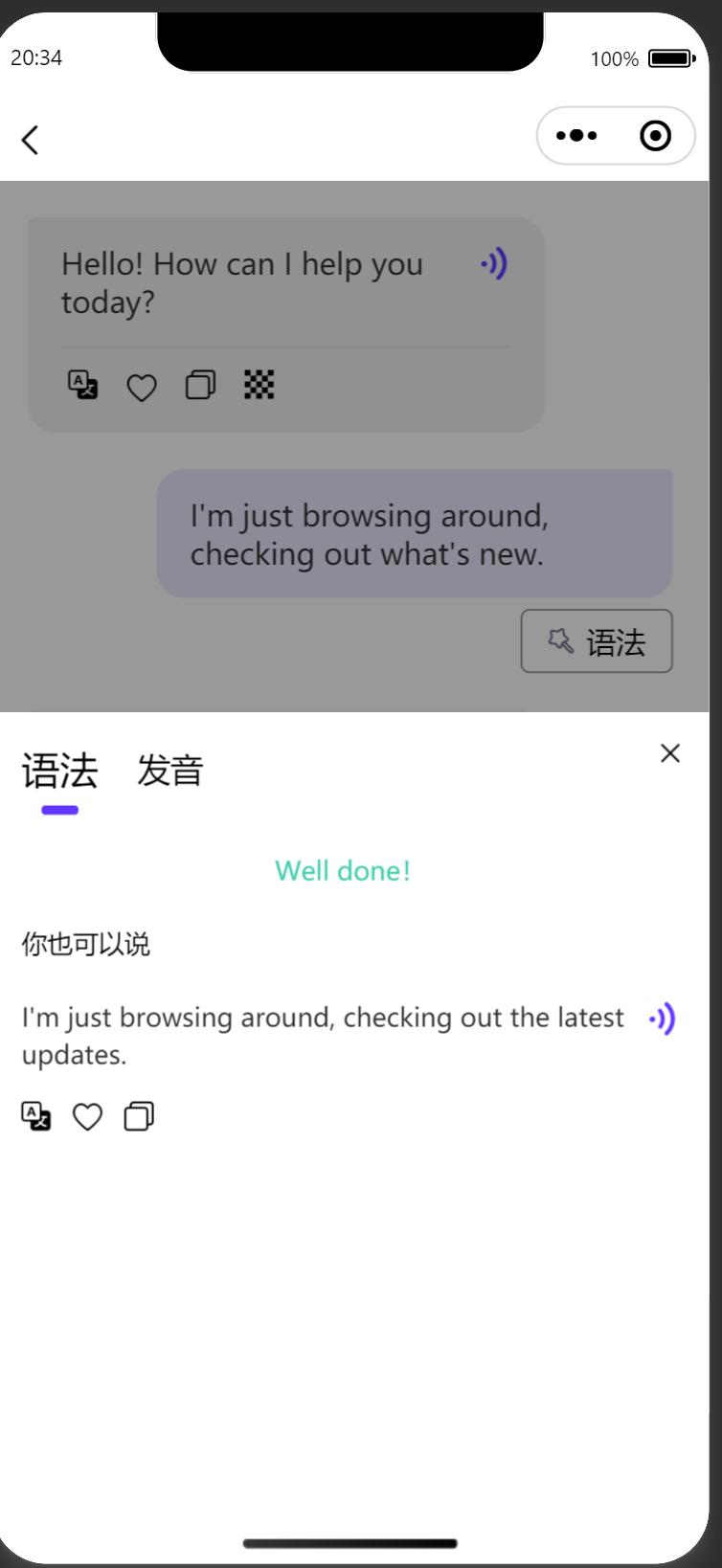Go back with the top-left arrow
Image resolution: width=722 pixels, height=1568 pixels.
click(x=31, y=140)
